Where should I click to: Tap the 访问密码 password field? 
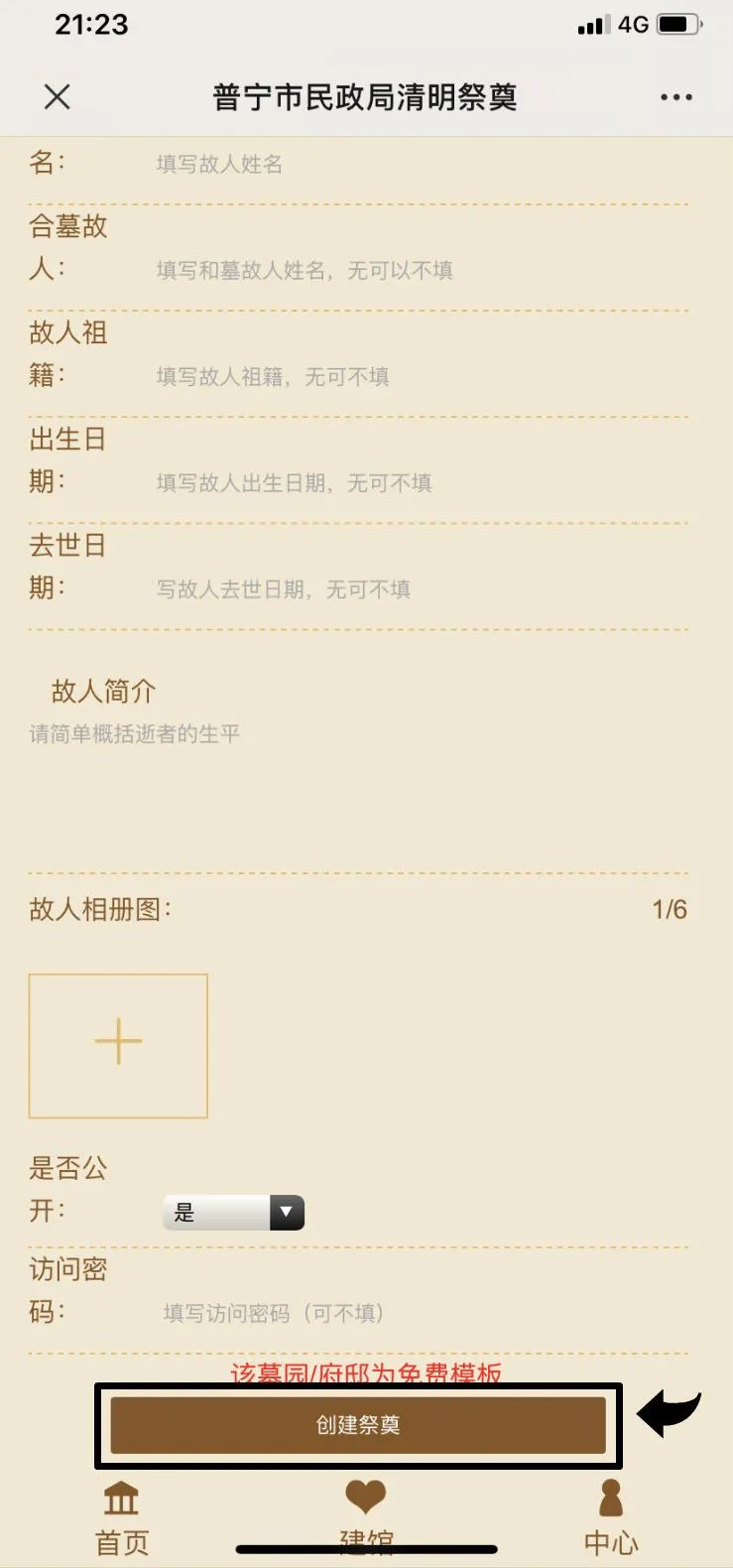397,1313
